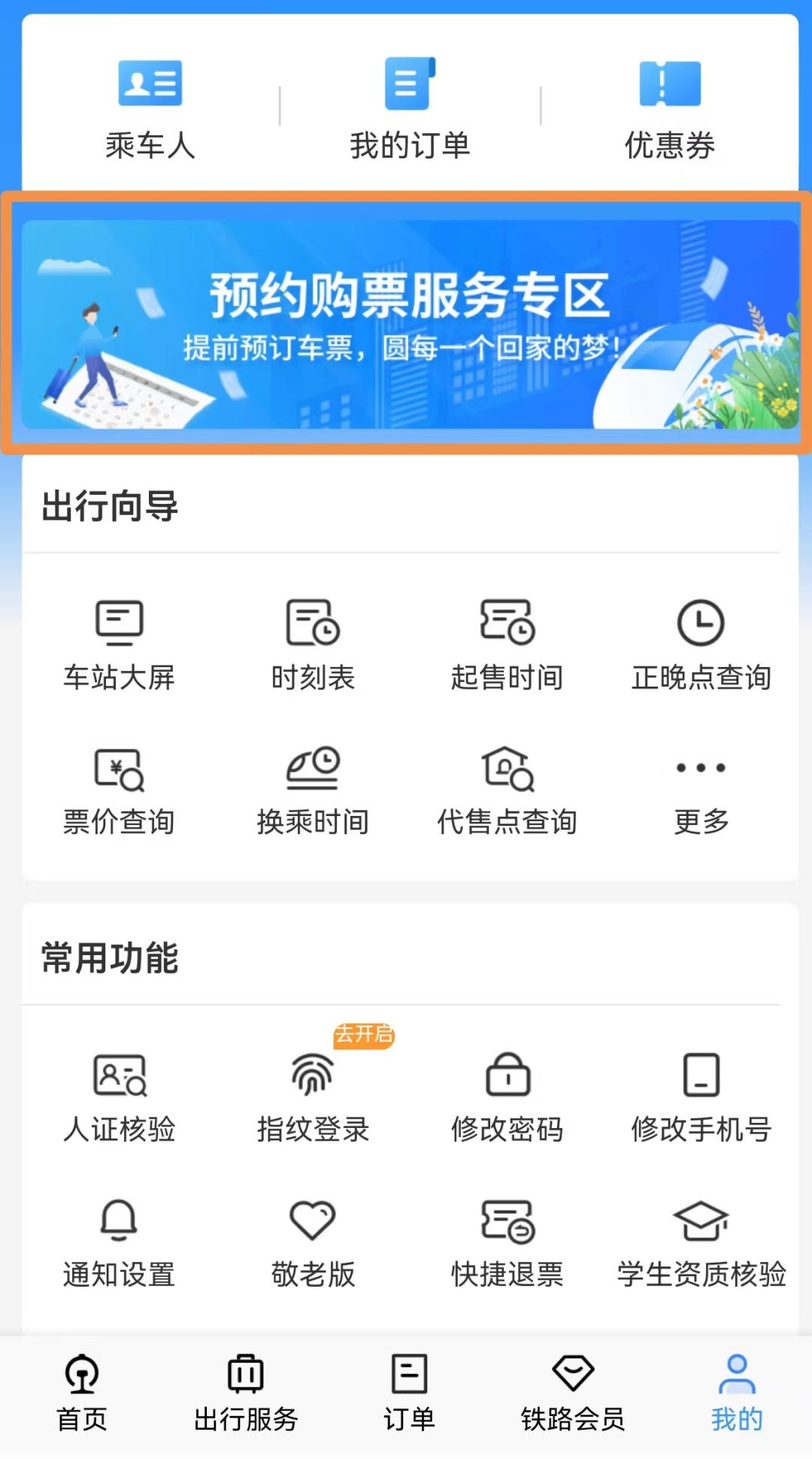This screenshot has height=1459, width=812.
Task: Open 车站大屏 station screen
Action: [119, 645]
